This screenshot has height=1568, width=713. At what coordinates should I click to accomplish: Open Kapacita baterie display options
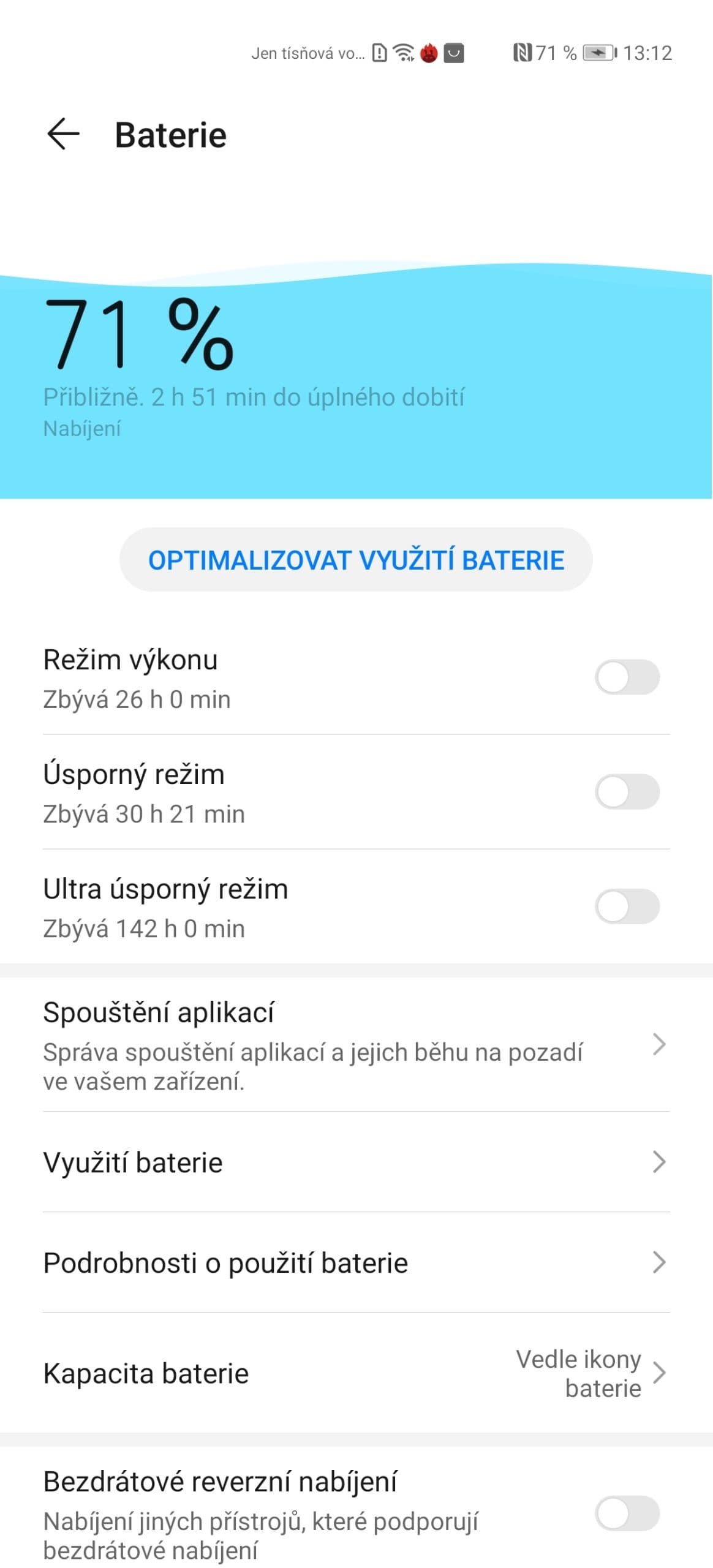coord(355,1373)
